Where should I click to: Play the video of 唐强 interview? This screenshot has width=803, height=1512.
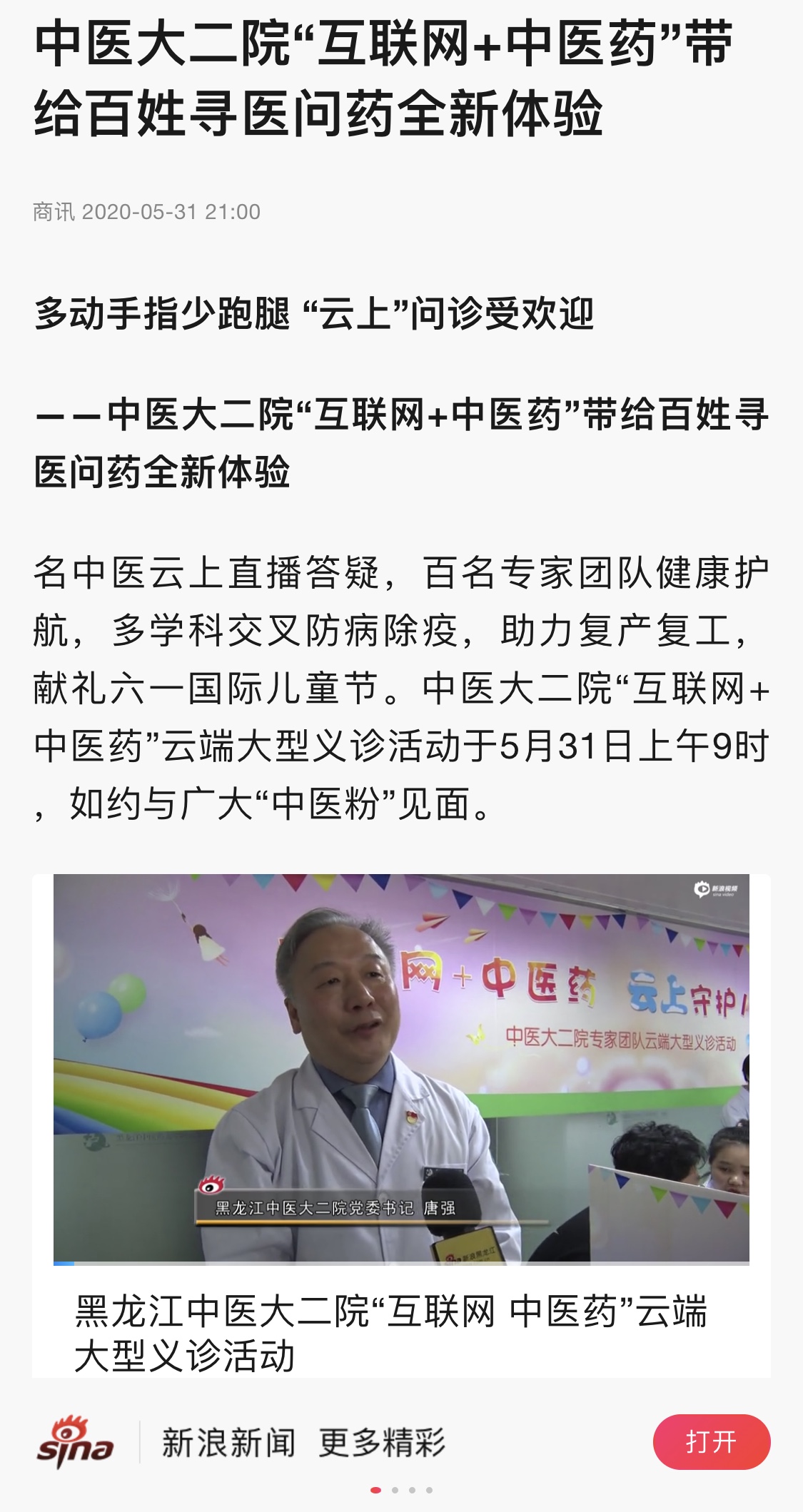401,1069
